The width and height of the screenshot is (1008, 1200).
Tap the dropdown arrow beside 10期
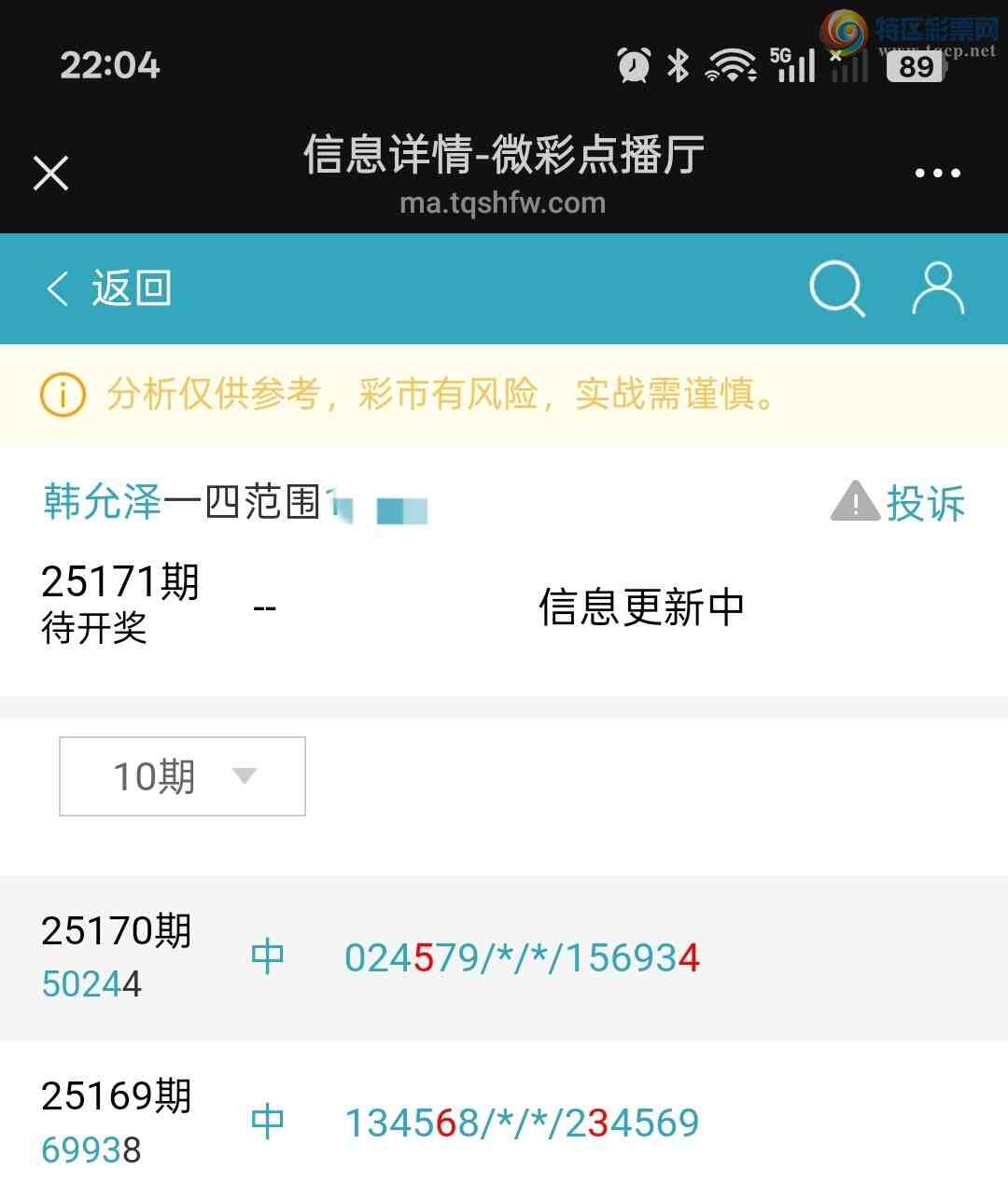pos(244,774)
